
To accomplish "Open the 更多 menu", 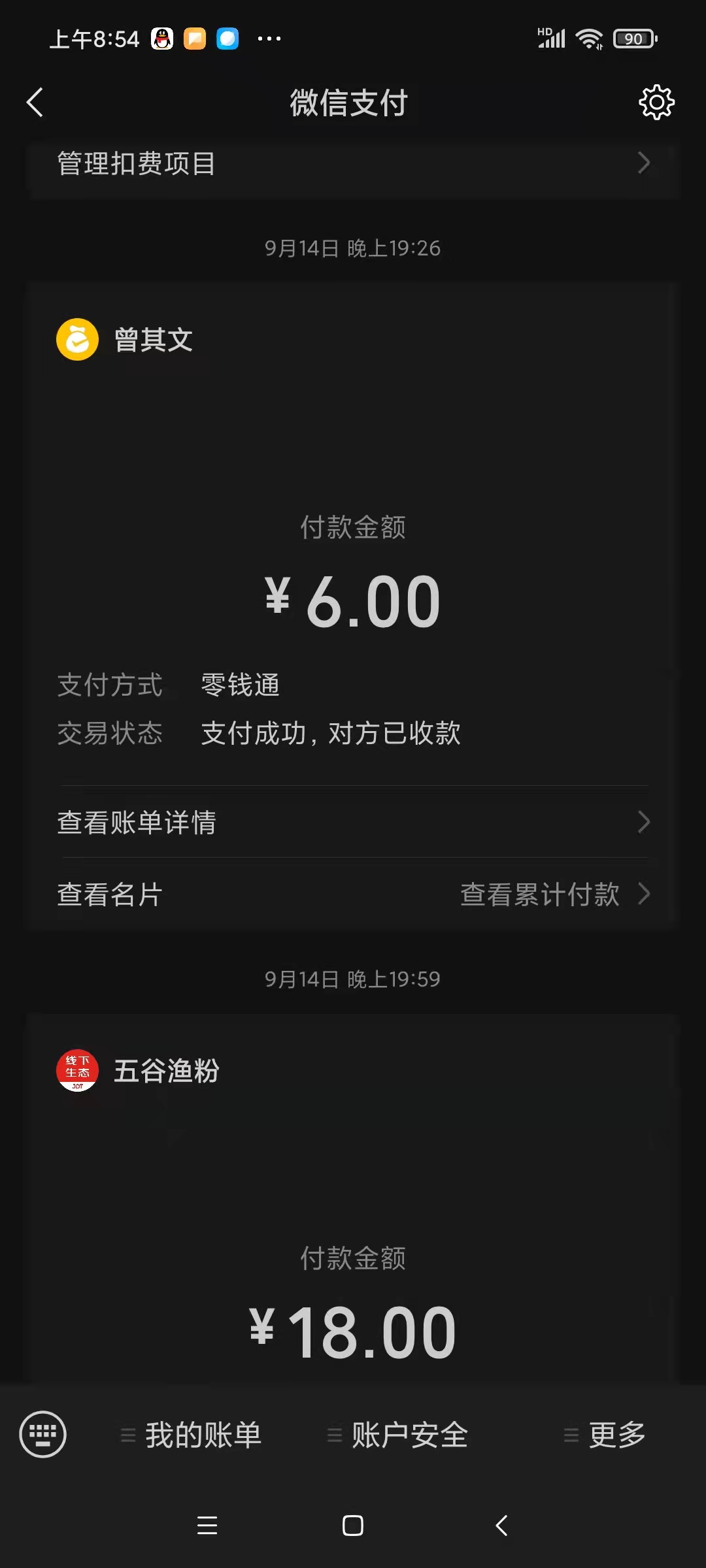I will [605, 1435].
